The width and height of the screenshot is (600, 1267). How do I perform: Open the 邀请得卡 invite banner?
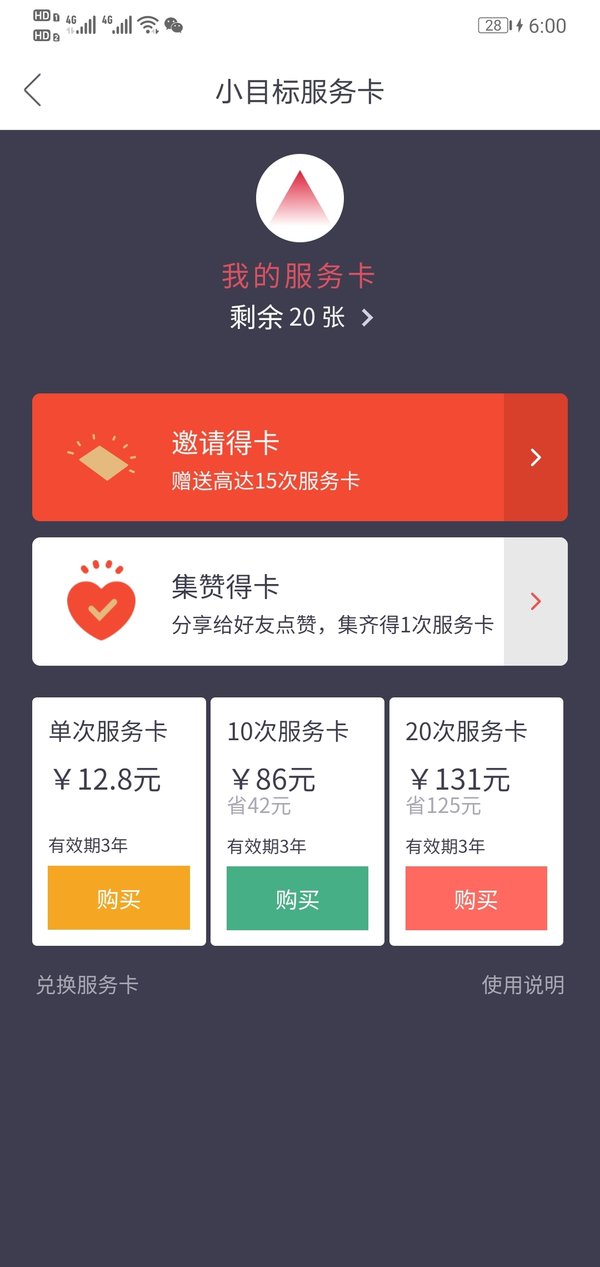tap(300, 457)
